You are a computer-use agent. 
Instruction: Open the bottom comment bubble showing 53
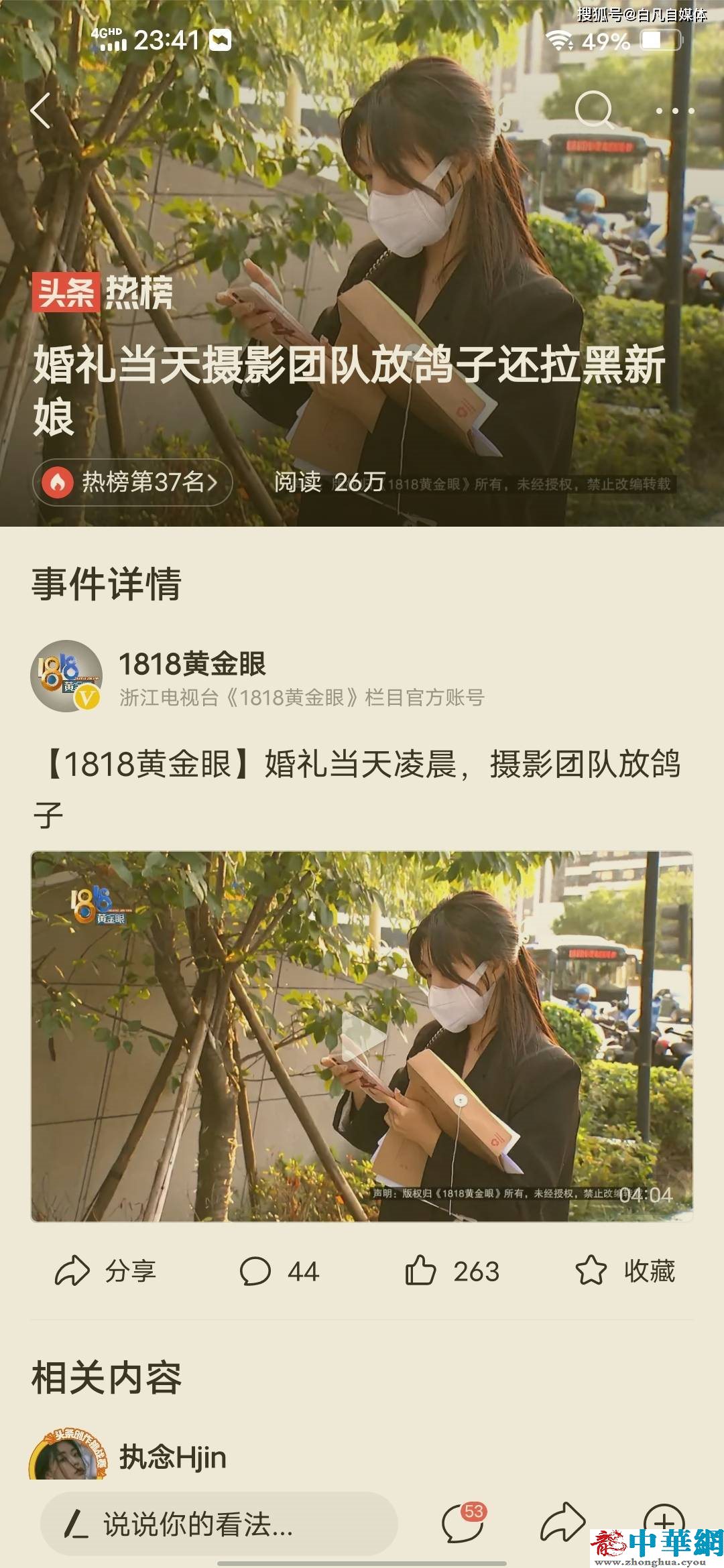click(463, 1522)
